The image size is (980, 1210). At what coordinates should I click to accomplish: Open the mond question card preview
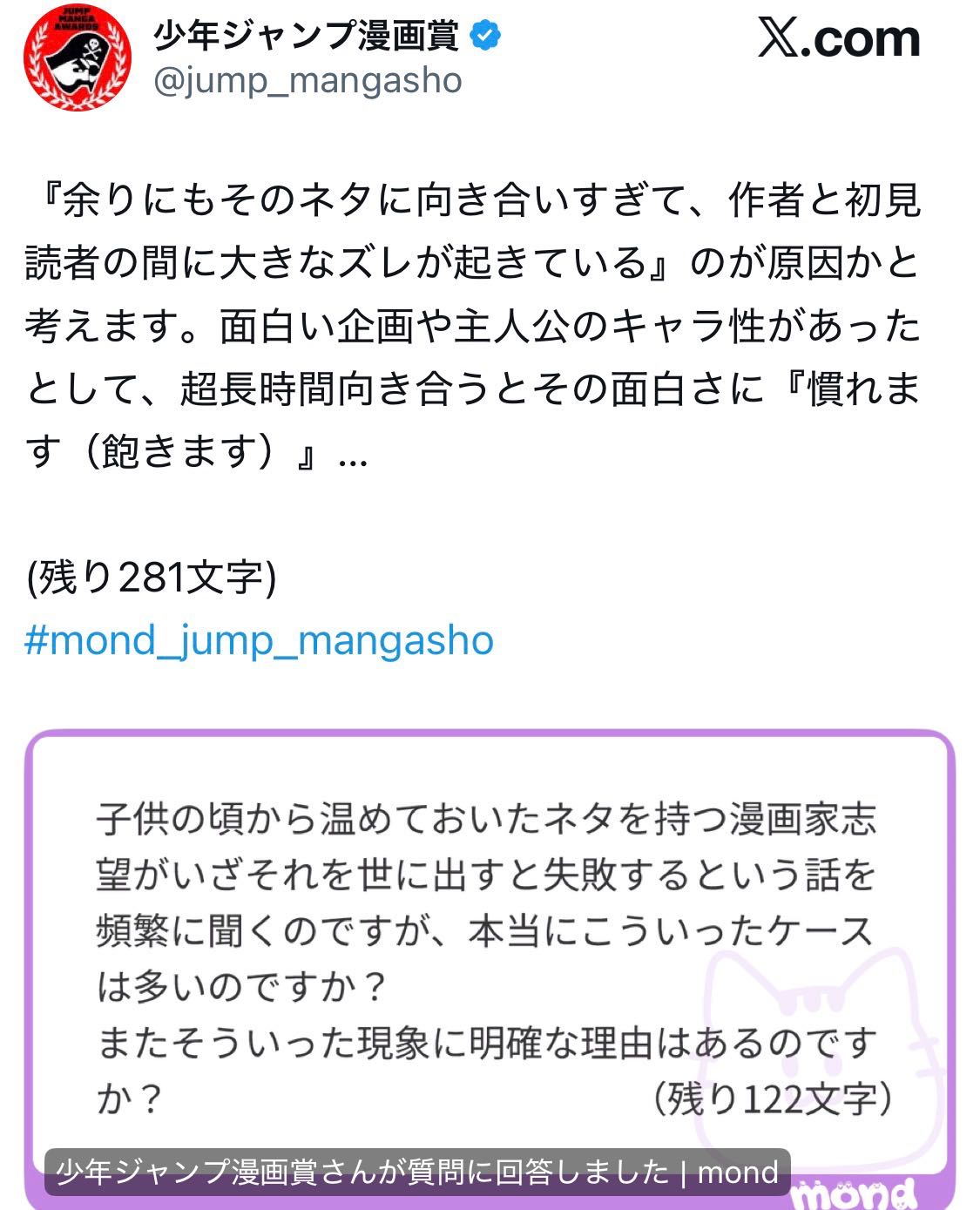pyautogui.click(x=490, y=958)
